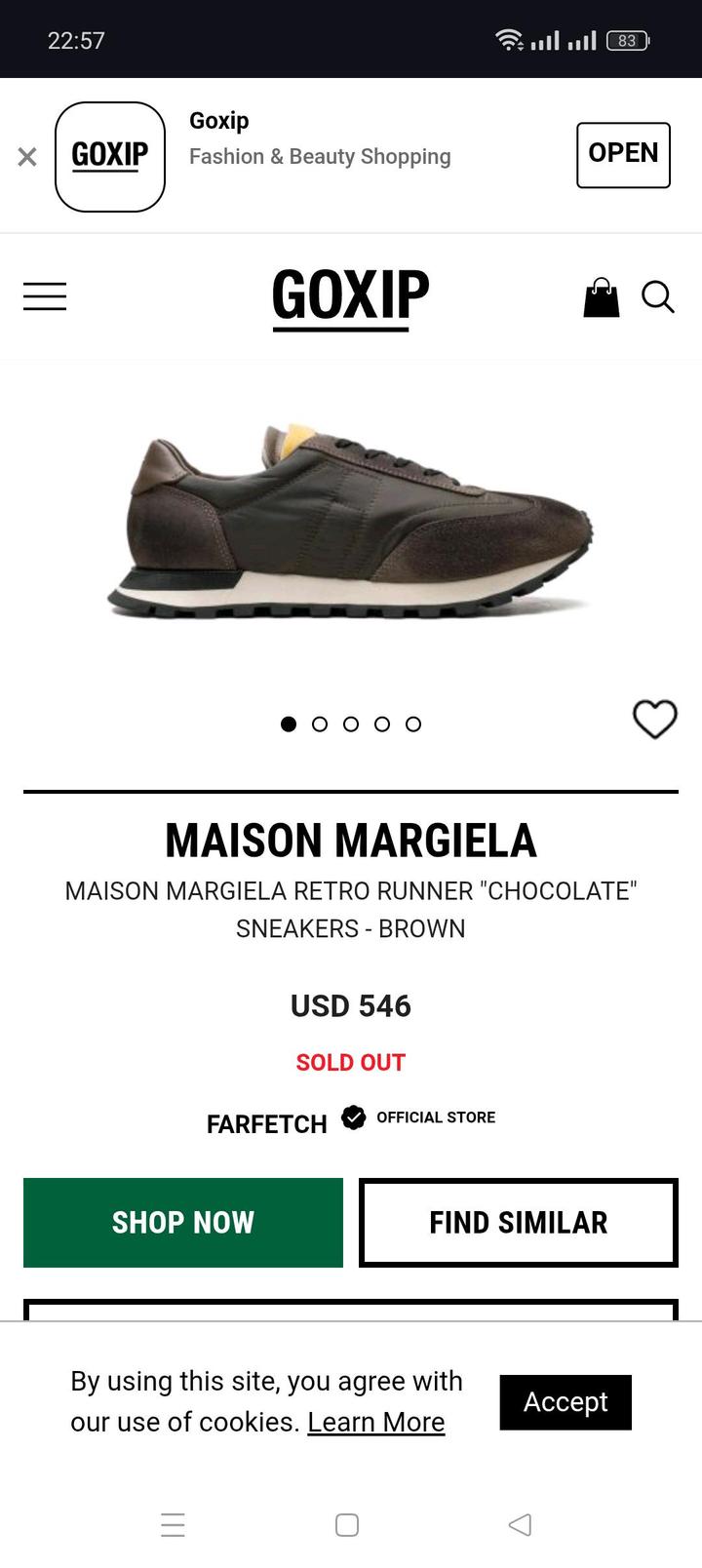Dismiss the Goxip app install banner
The image size is (702, 1568).
coord(27,157)
